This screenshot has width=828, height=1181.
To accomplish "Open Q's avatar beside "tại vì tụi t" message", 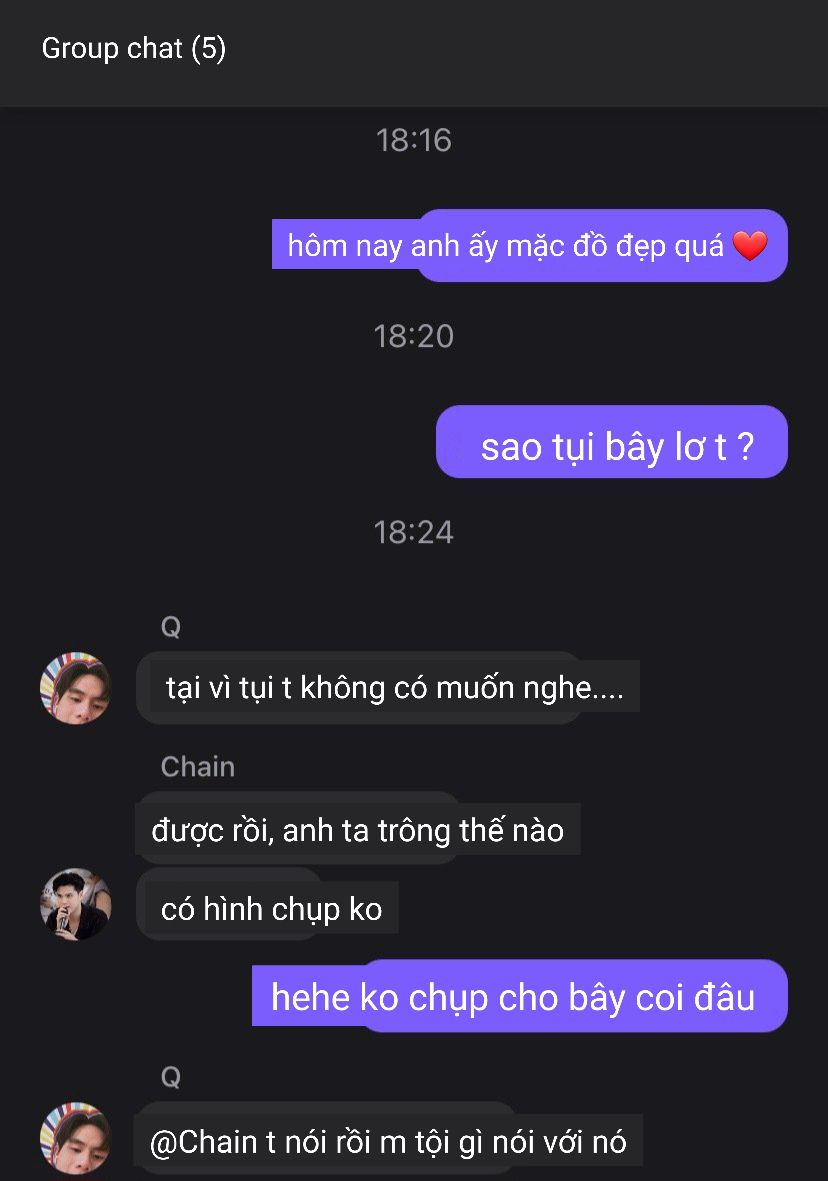I will pyautogui.click(x=75, y=688).
